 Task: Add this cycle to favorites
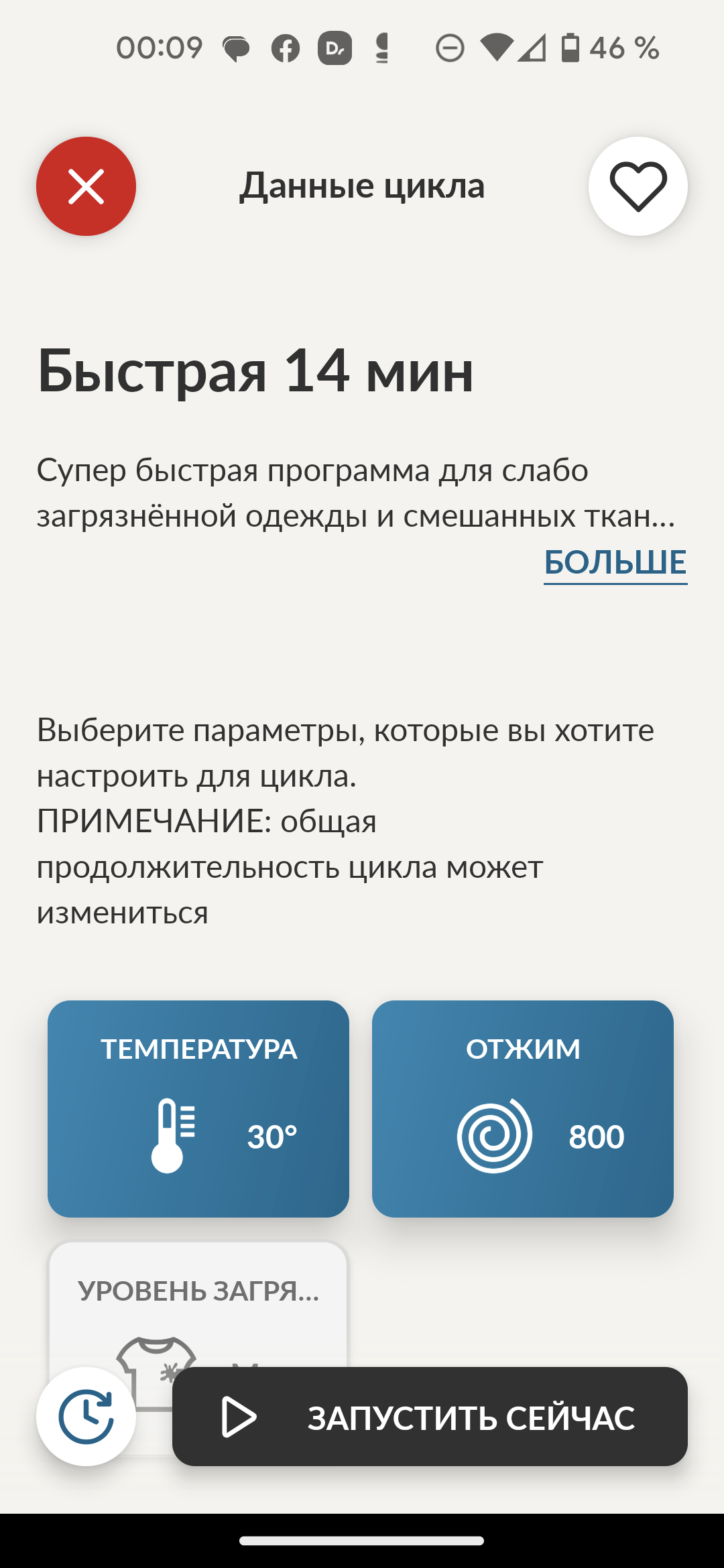click(638, 186)
